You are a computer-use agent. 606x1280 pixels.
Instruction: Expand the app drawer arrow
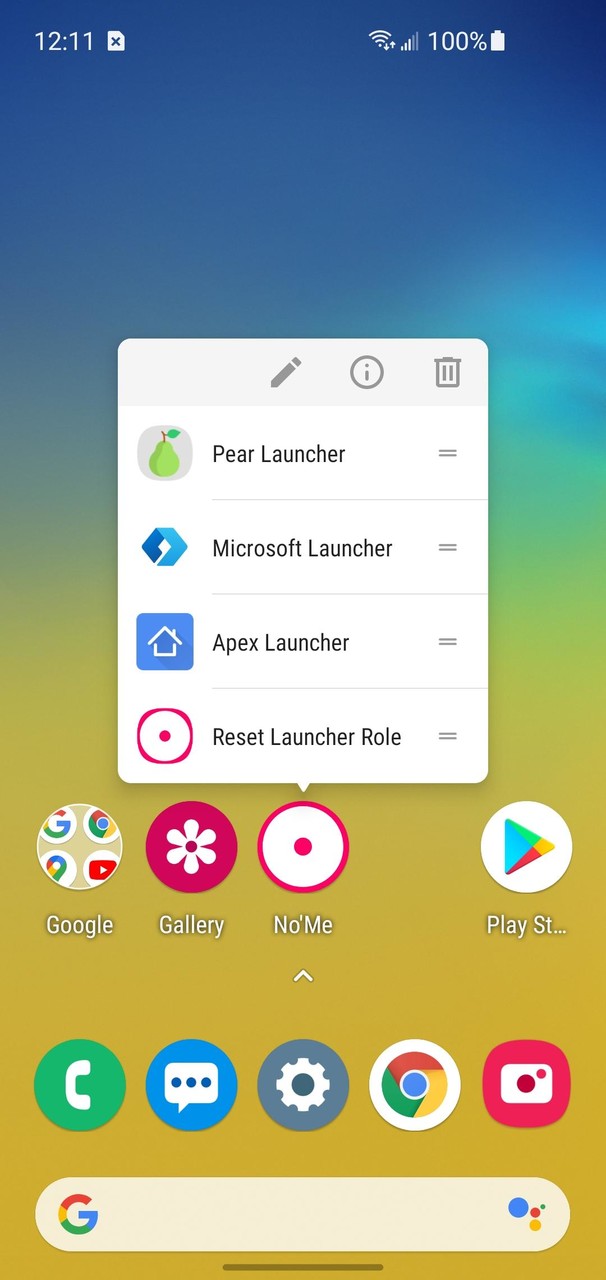click(x=303, y=976)
